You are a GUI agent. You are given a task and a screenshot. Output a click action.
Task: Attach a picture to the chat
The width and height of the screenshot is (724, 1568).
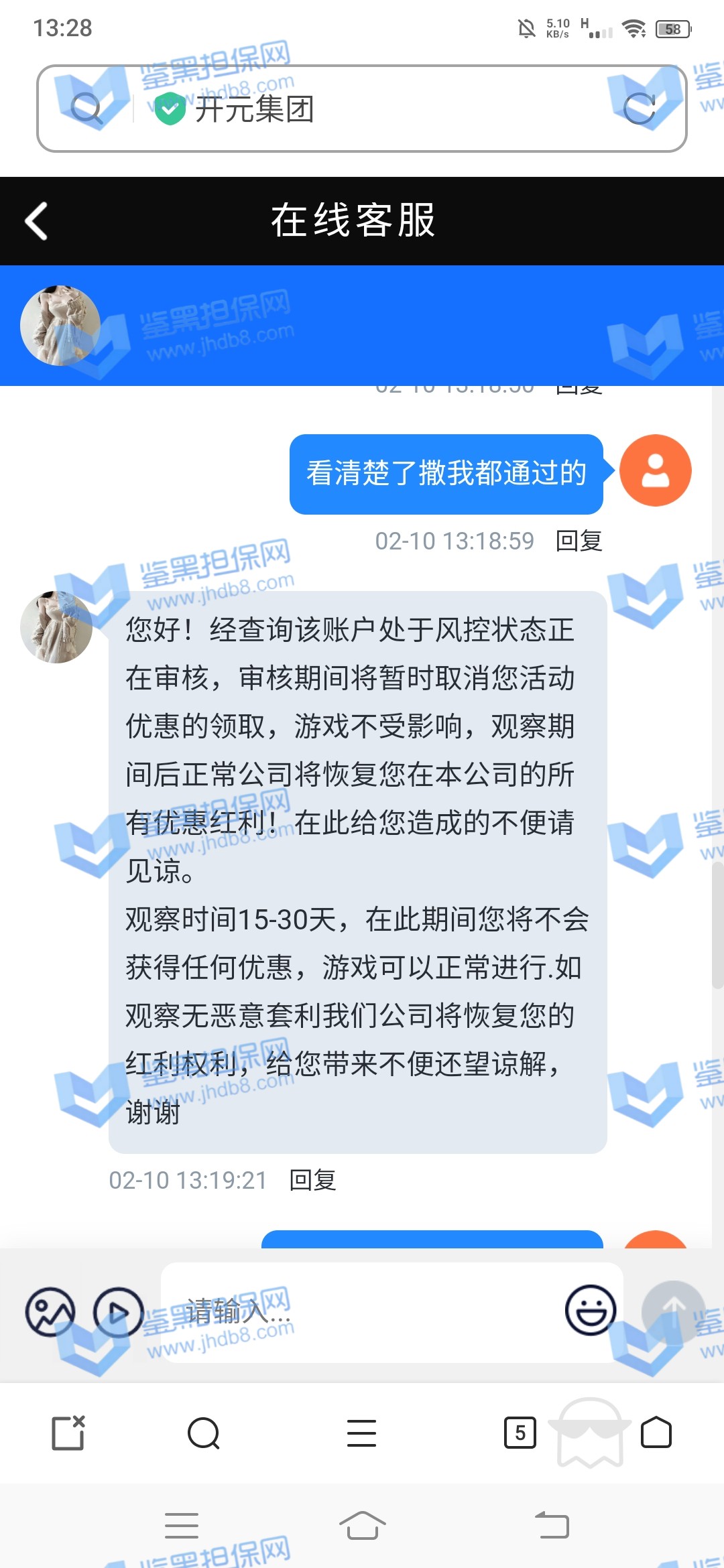(x=50, y=1312)
